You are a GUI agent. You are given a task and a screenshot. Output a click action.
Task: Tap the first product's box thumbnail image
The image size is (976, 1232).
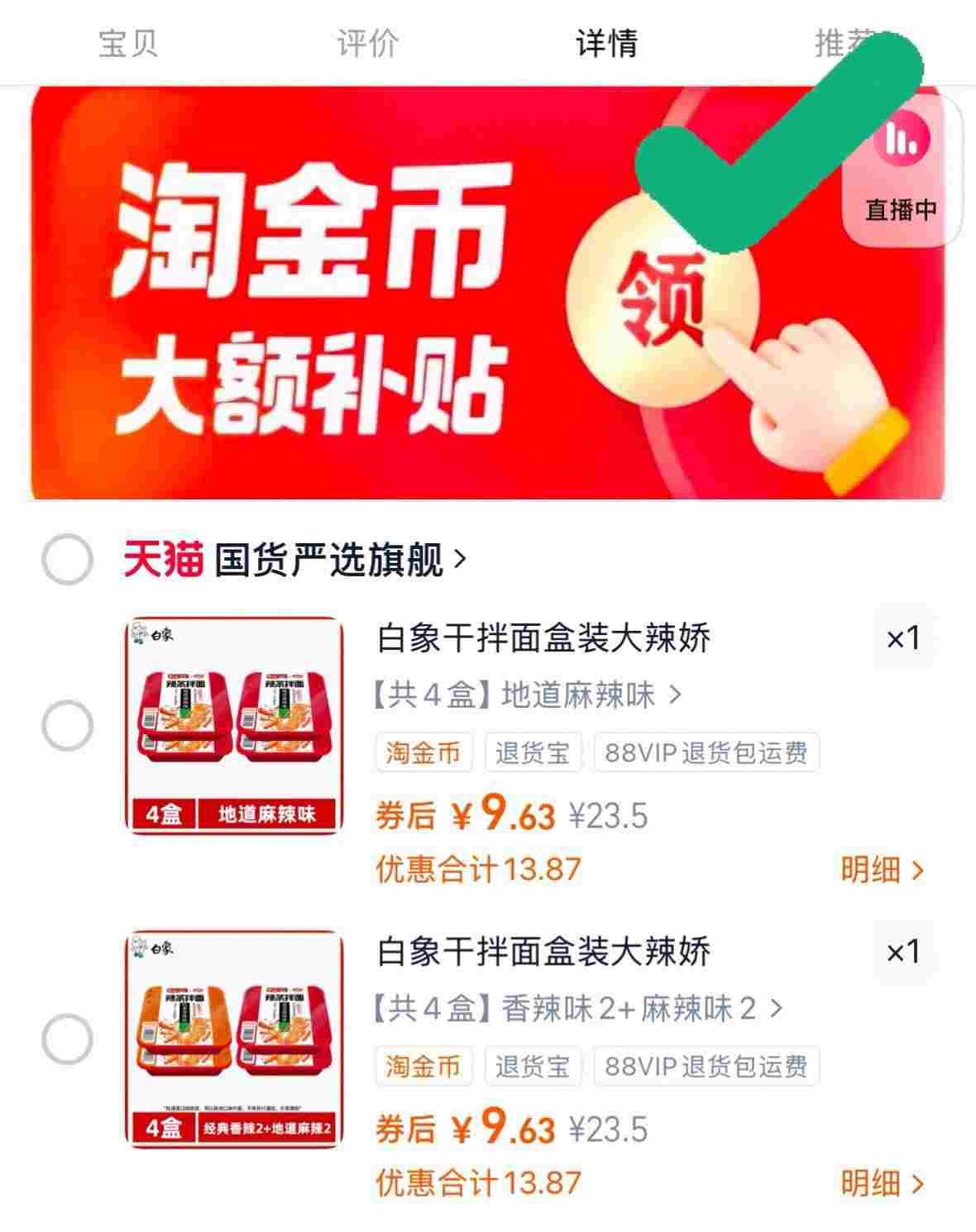point(234,722)
